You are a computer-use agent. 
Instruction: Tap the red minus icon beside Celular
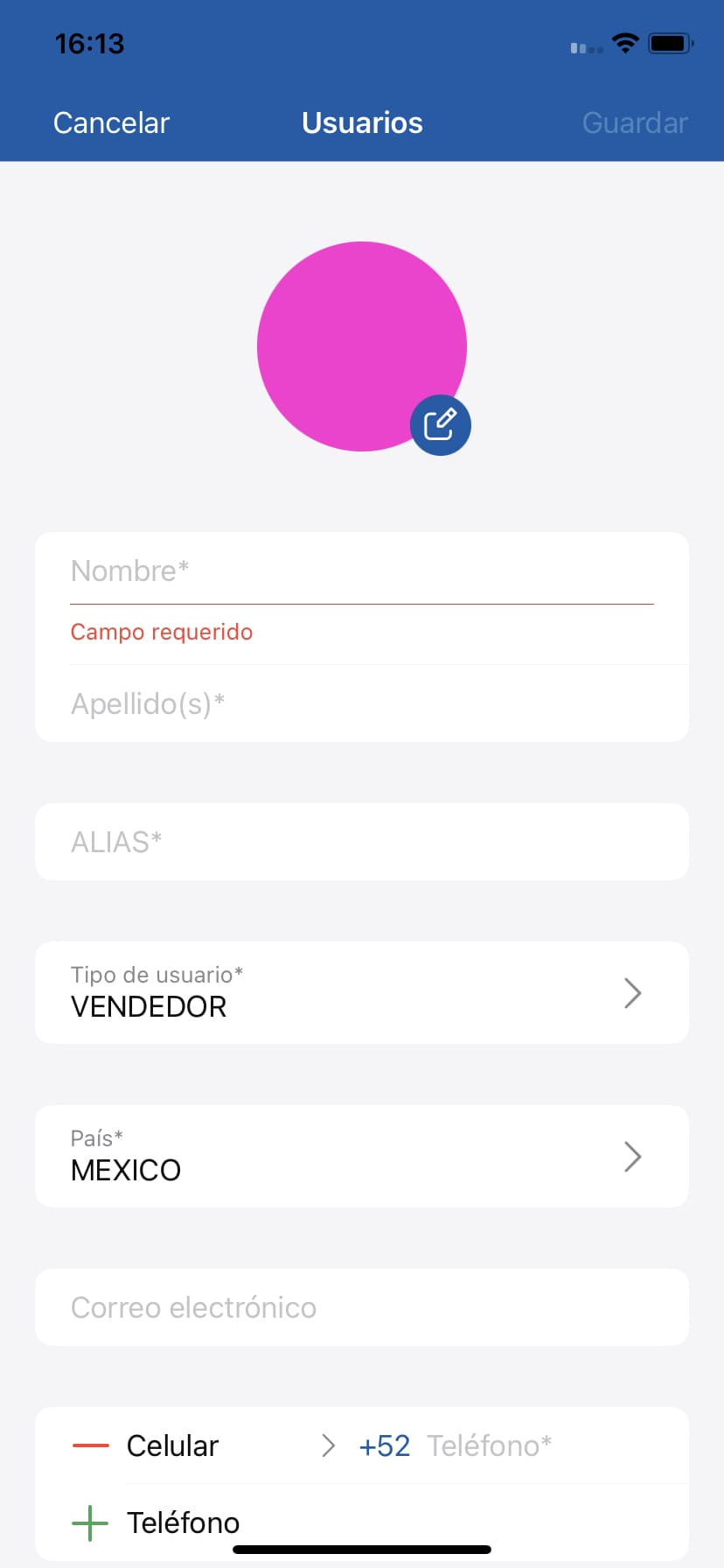pyautogui.click(x=87, y=1445)
